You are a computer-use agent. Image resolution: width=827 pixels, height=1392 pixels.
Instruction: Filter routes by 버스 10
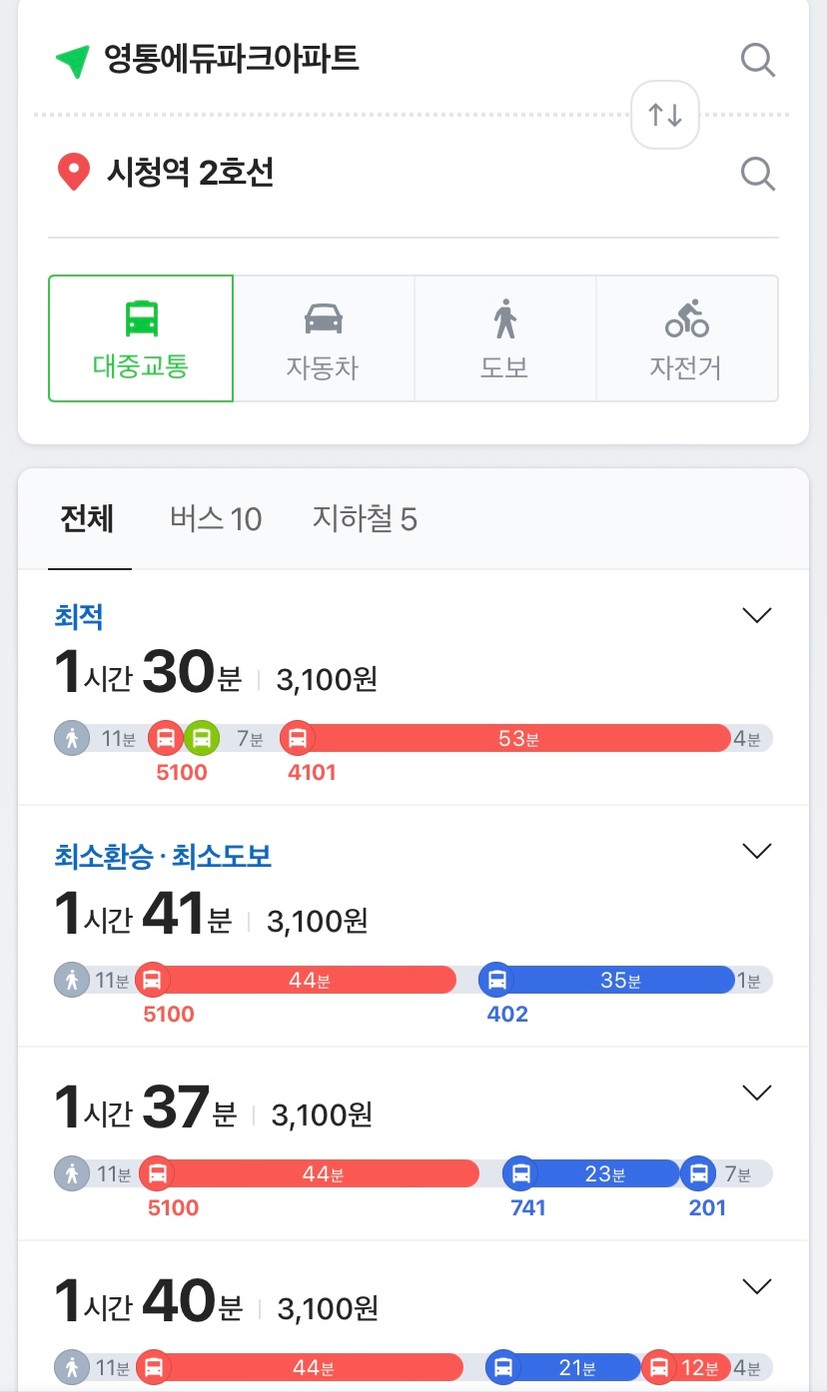(x=216, y=519)
